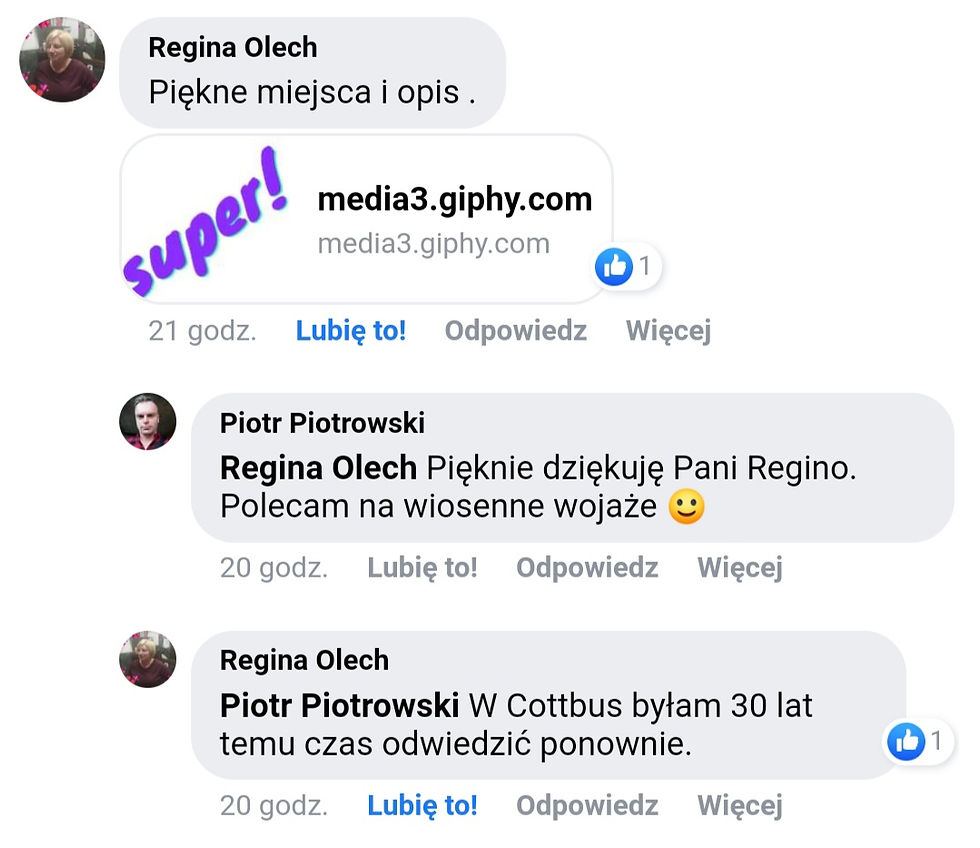Open Więcej options for Piotr's reply
980x848 pixels.
click(x=739, y=568)
